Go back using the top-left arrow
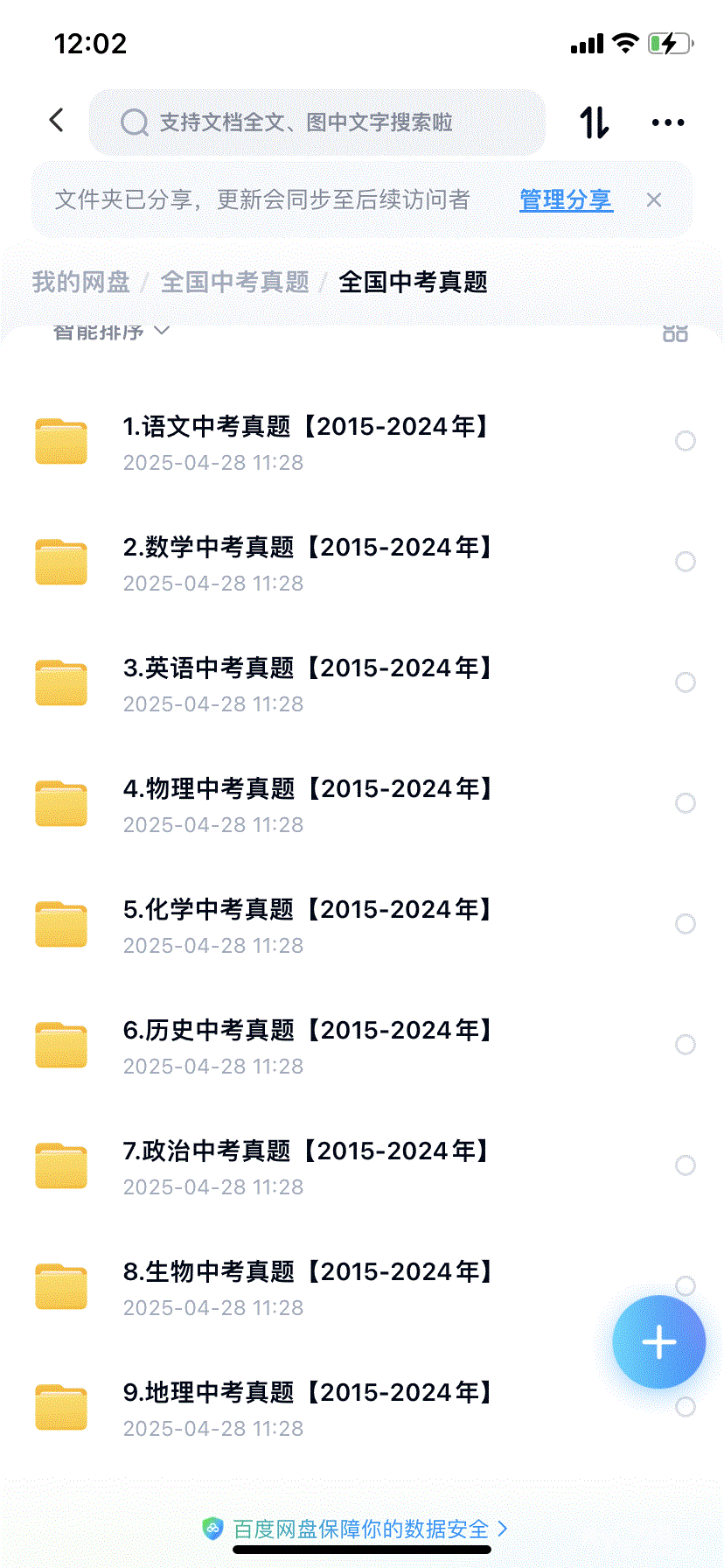This screenshot has height=1568, width=724. (x=58, y=121)
